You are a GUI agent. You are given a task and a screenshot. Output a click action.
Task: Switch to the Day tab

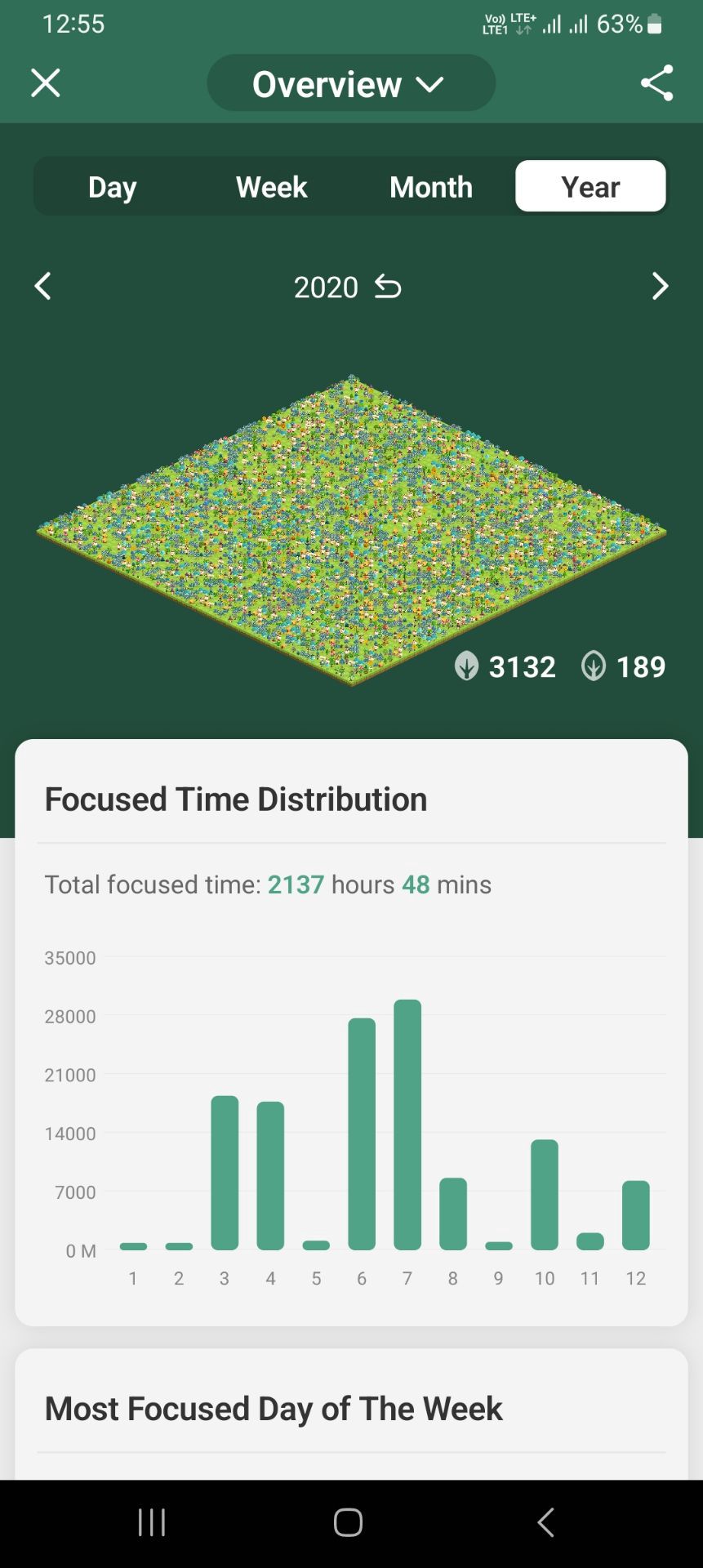pyautogui.click(x=112, y=187)
